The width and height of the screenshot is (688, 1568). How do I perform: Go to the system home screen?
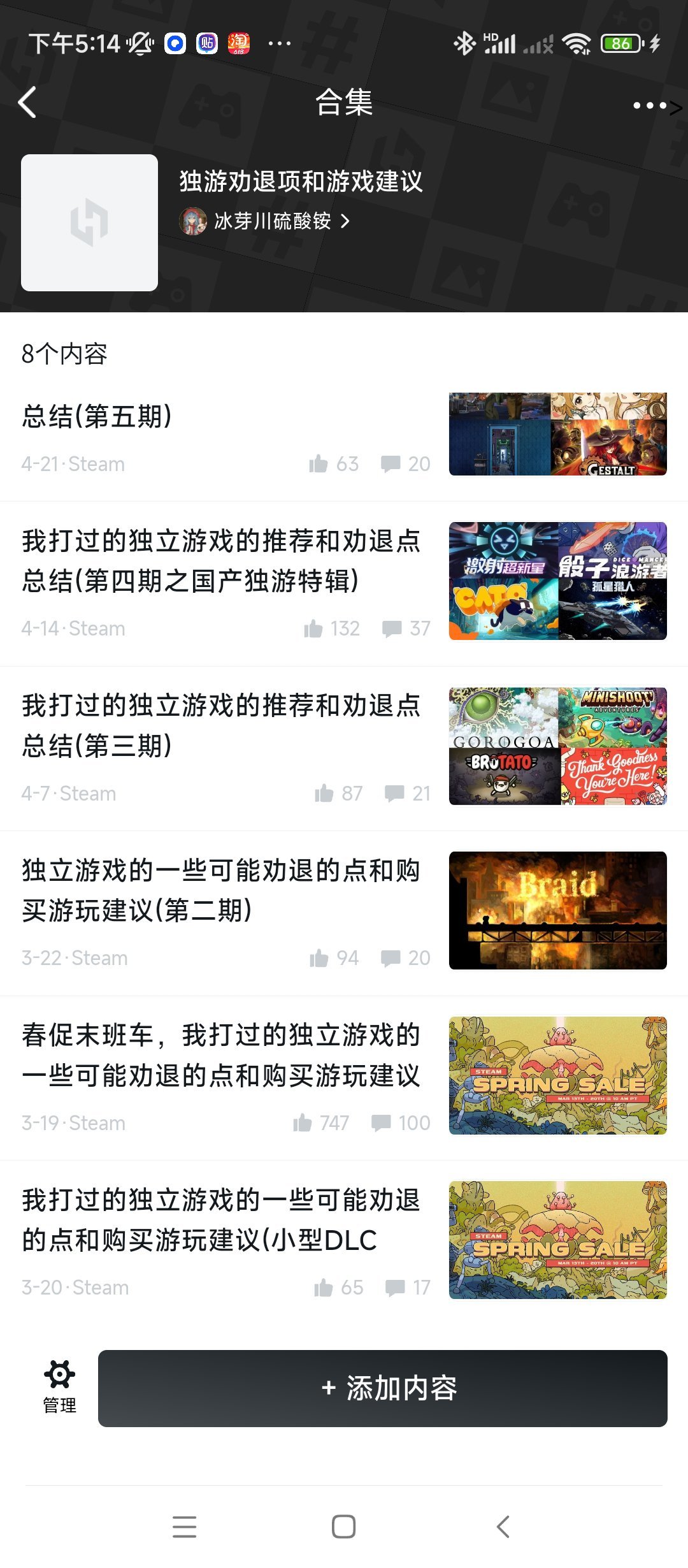(x=343, y=1527)
